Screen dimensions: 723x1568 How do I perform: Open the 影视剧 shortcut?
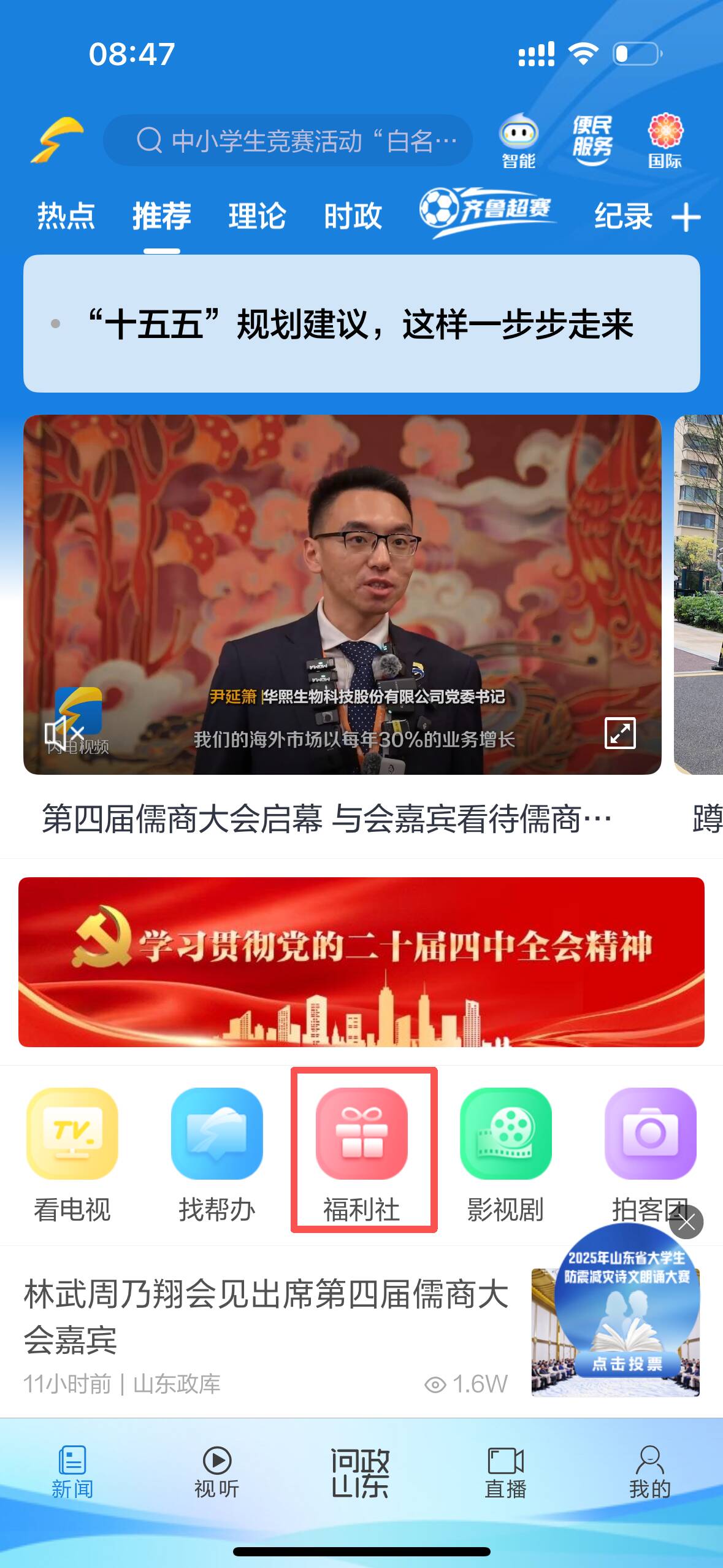(x=506, y=1153)
